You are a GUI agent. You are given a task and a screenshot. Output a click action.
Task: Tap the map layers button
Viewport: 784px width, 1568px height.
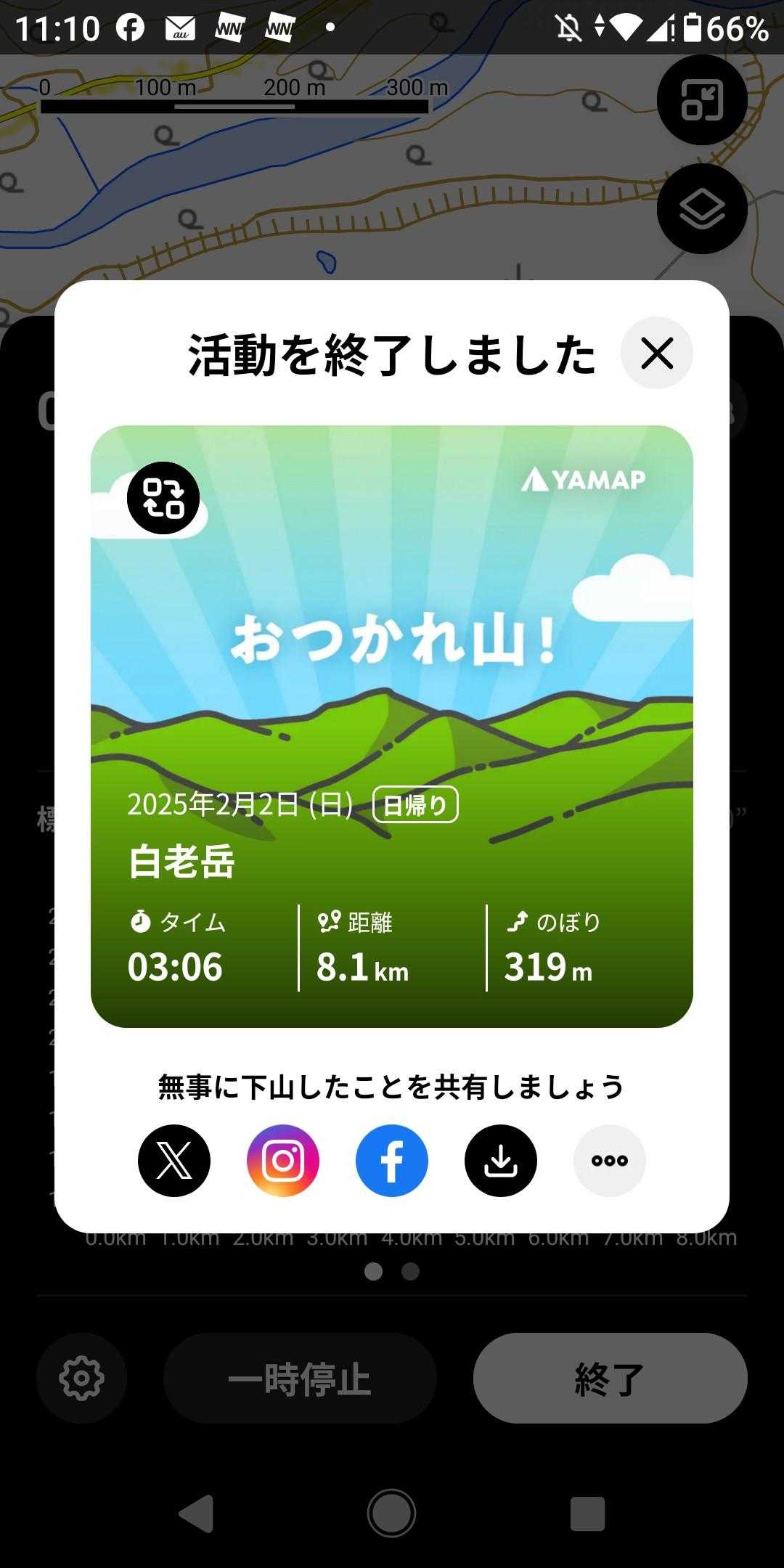[702, 209]
